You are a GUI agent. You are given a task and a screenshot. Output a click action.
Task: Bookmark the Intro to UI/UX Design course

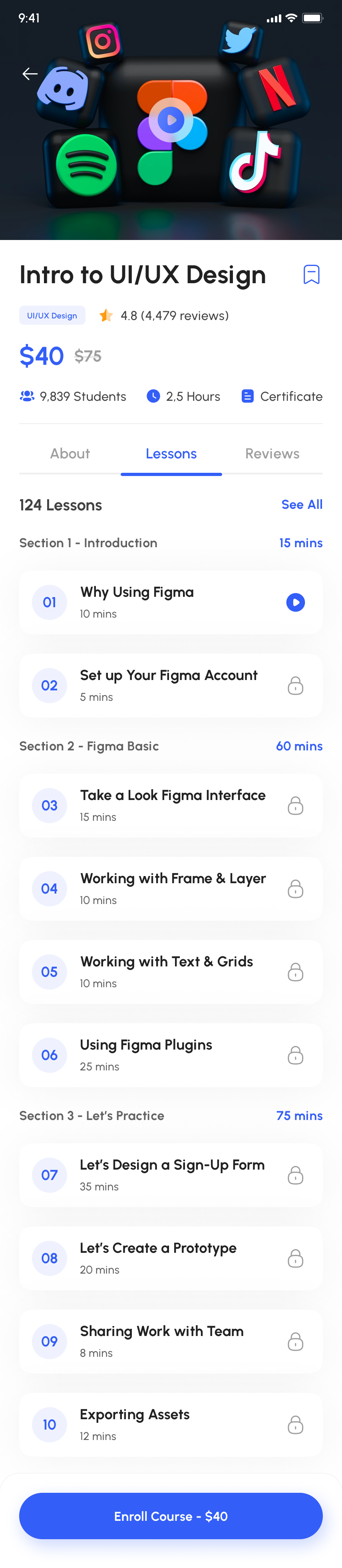[311, 274]
